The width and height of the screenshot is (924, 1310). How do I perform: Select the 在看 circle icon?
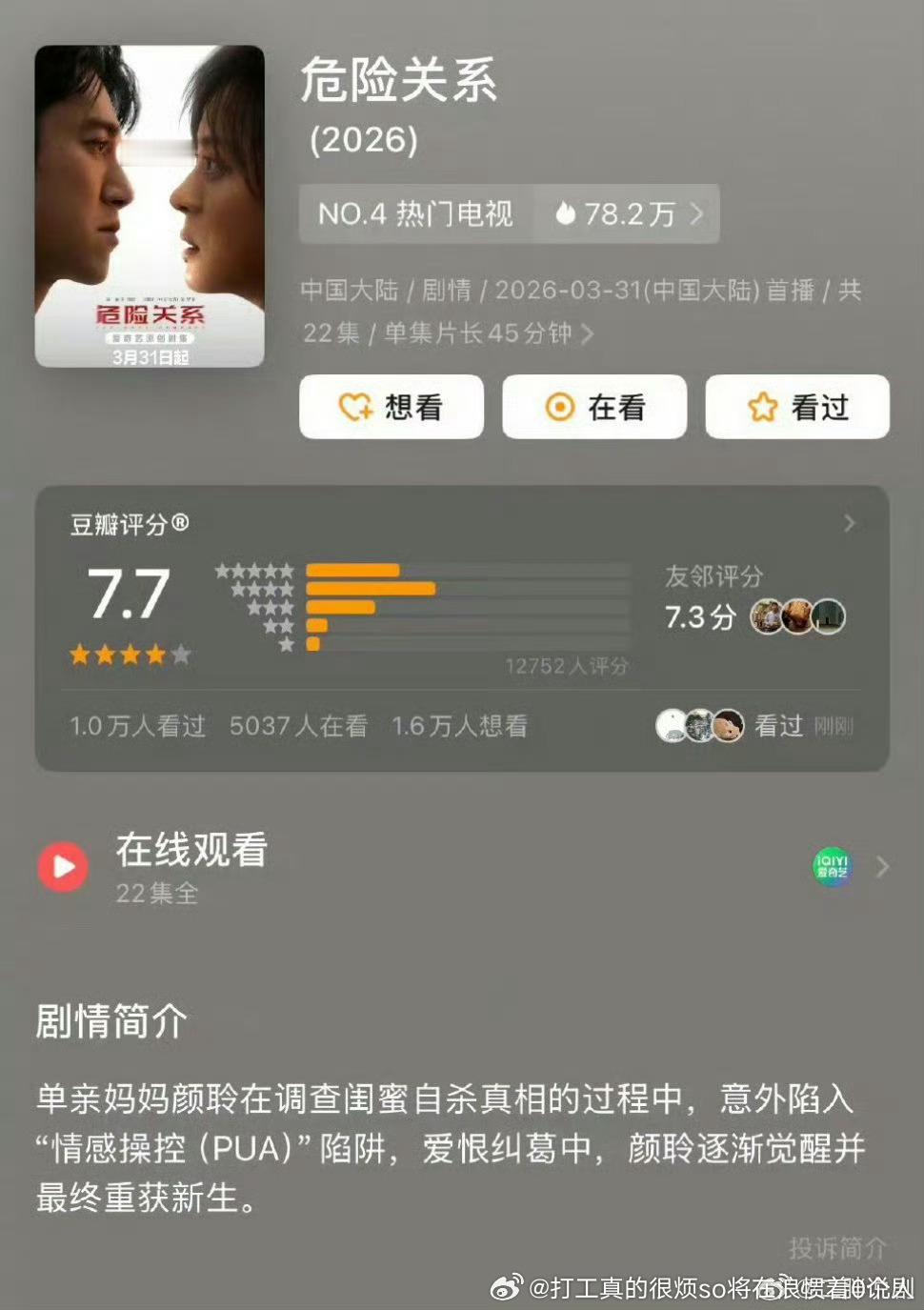562,407
